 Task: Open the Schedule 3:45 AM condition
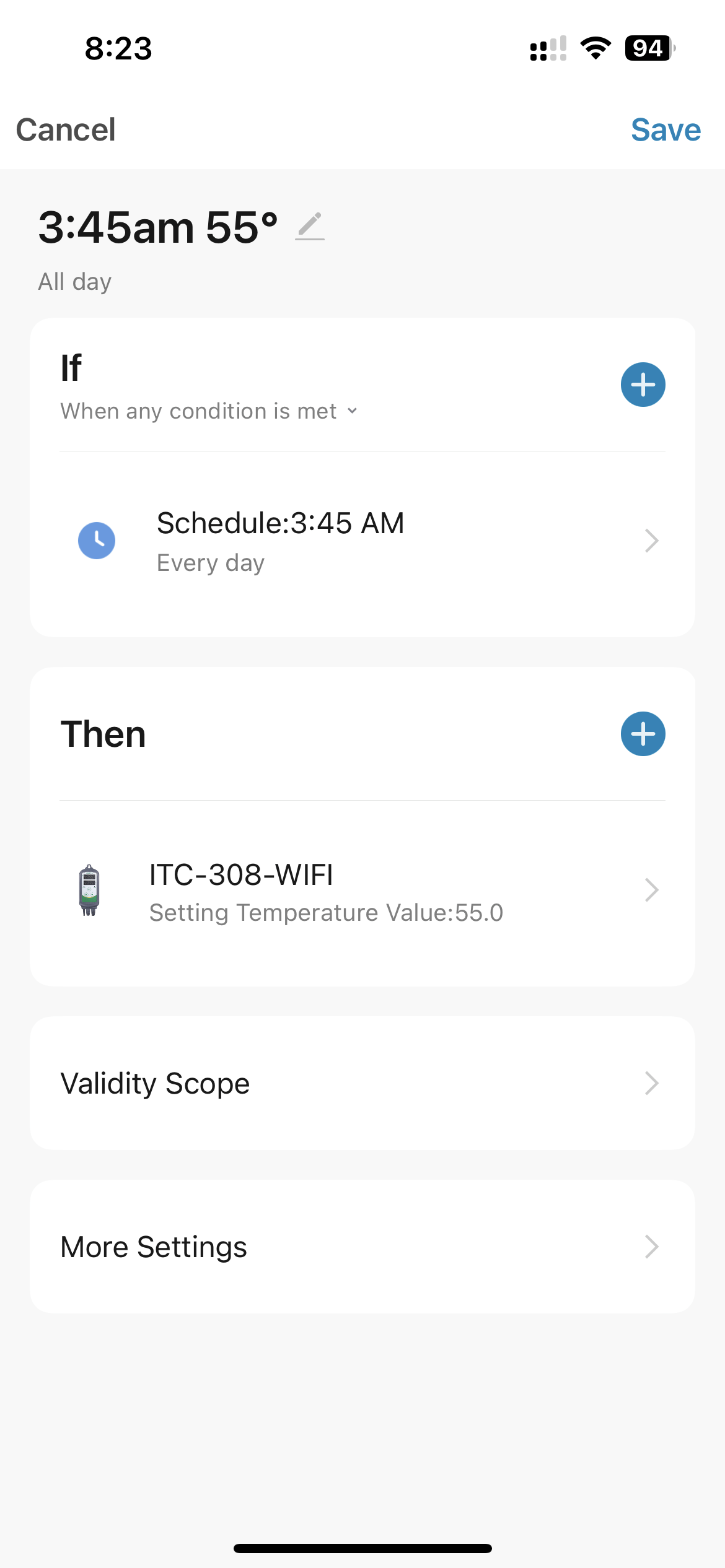point(362,541)
